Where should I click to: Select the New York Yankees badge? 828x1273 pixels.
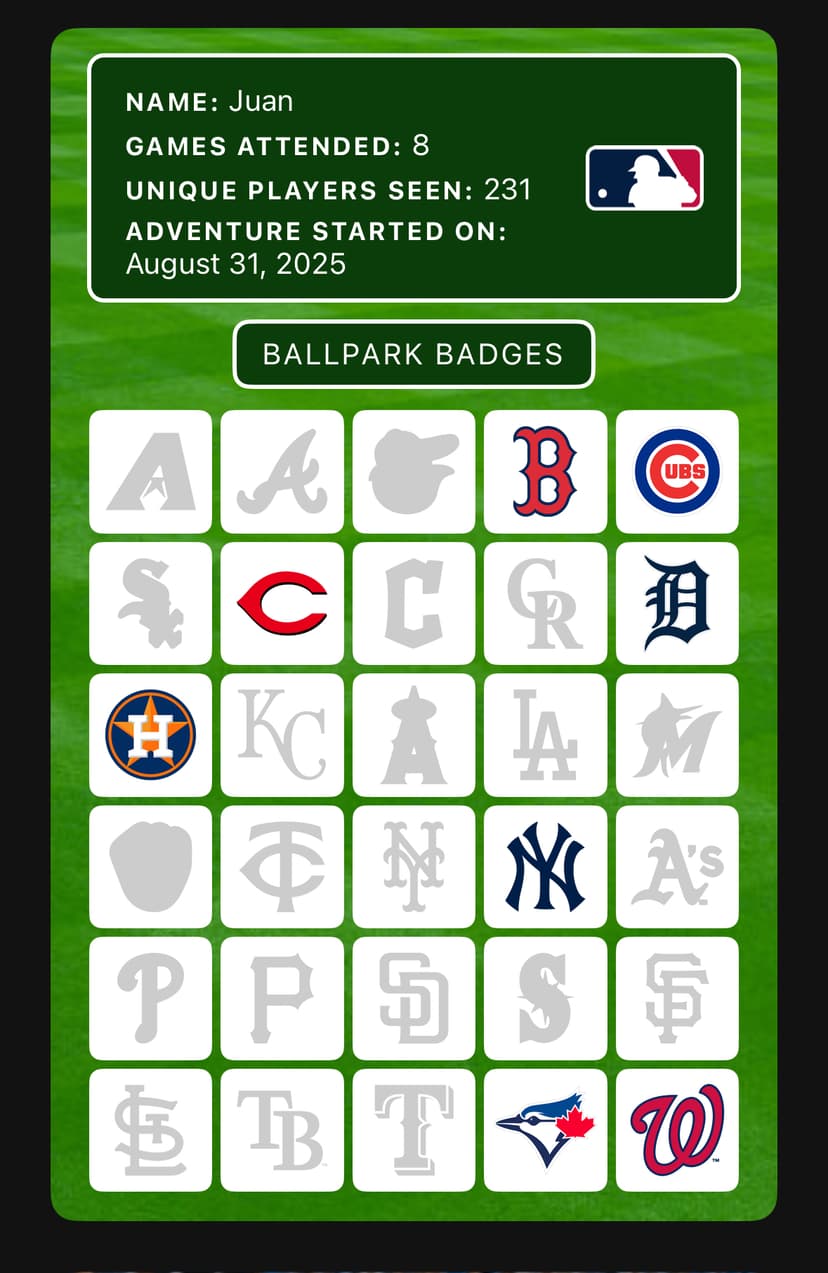point(545,866)
